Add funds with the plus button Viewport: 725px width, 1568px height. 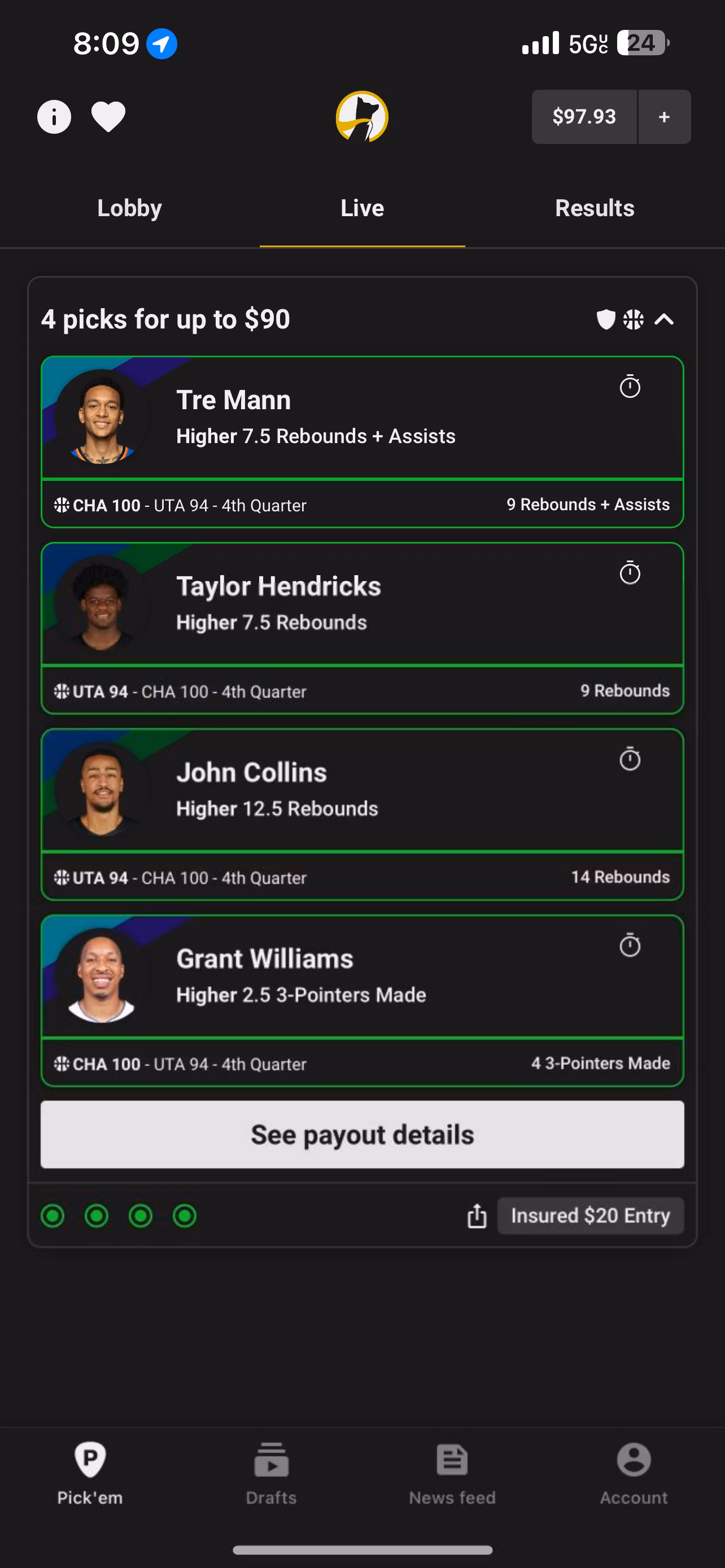[664, 116]
